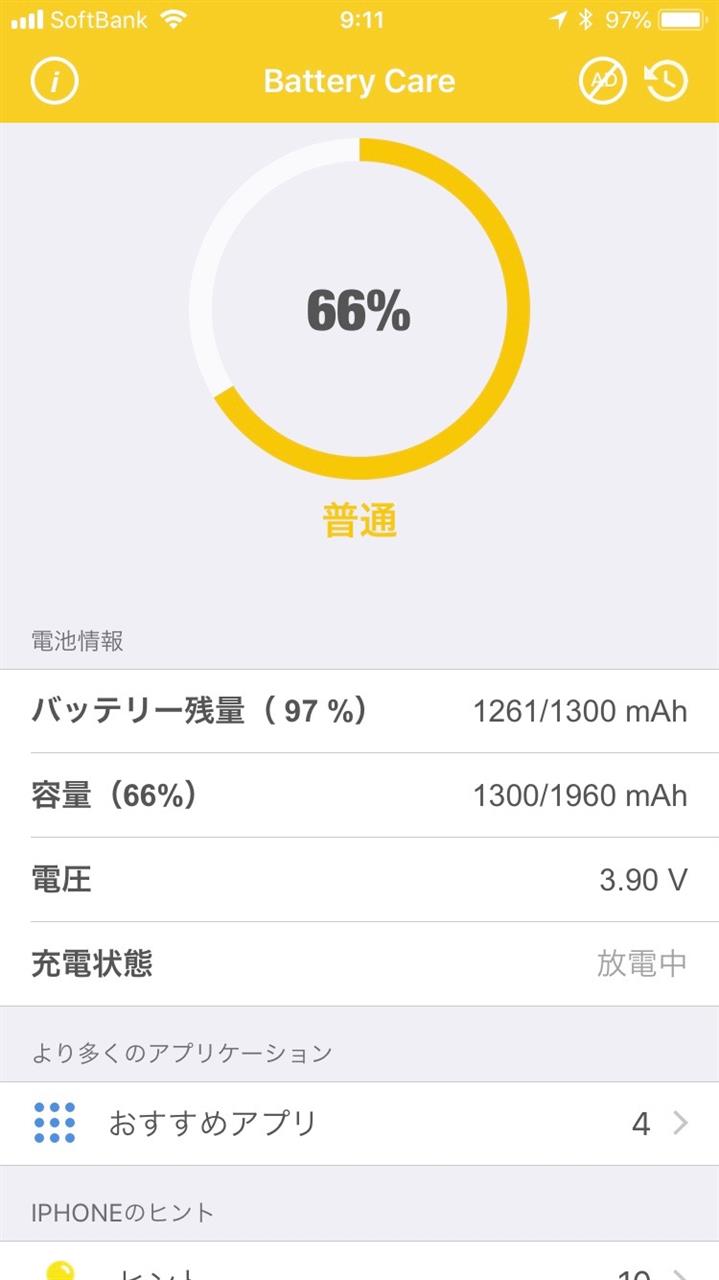
Task: Open the info icon
Action: [x=55, y=81]
